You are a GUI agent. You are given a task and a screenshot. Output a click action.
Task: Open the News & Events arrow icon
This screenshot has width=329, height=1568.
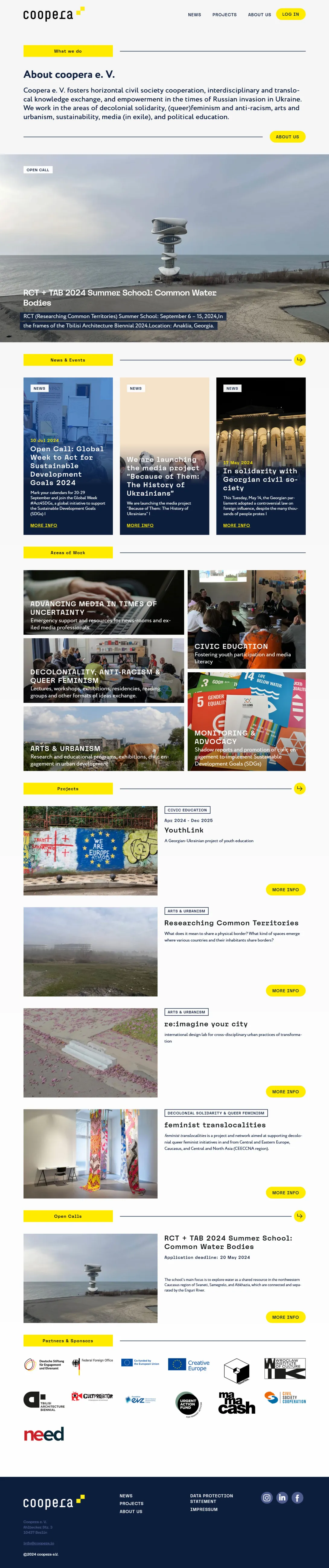tap(299, 360)
